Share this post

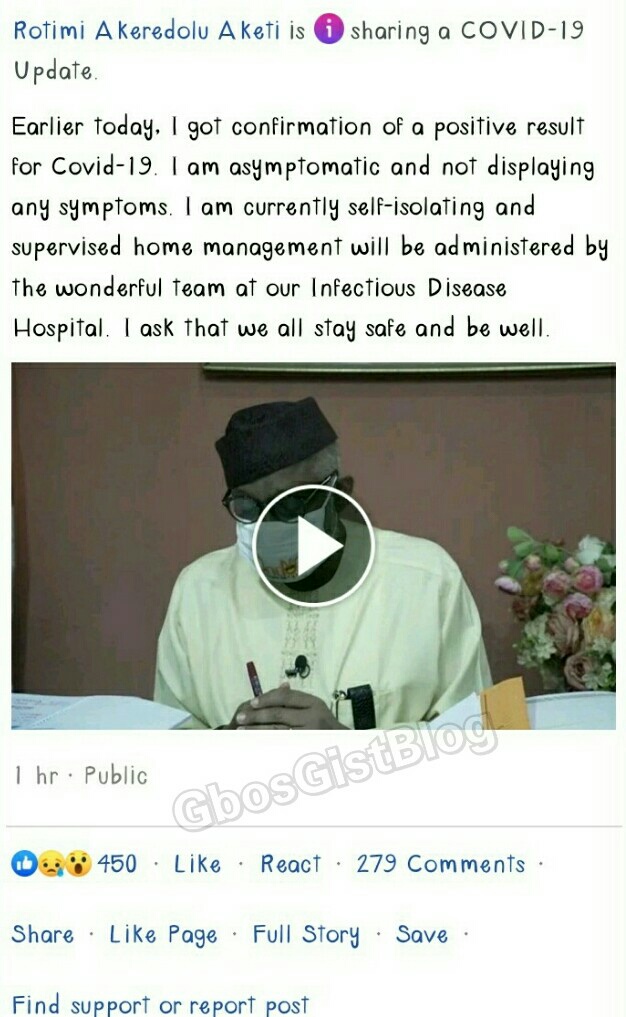pyautogui.click(x=43, y=934)
